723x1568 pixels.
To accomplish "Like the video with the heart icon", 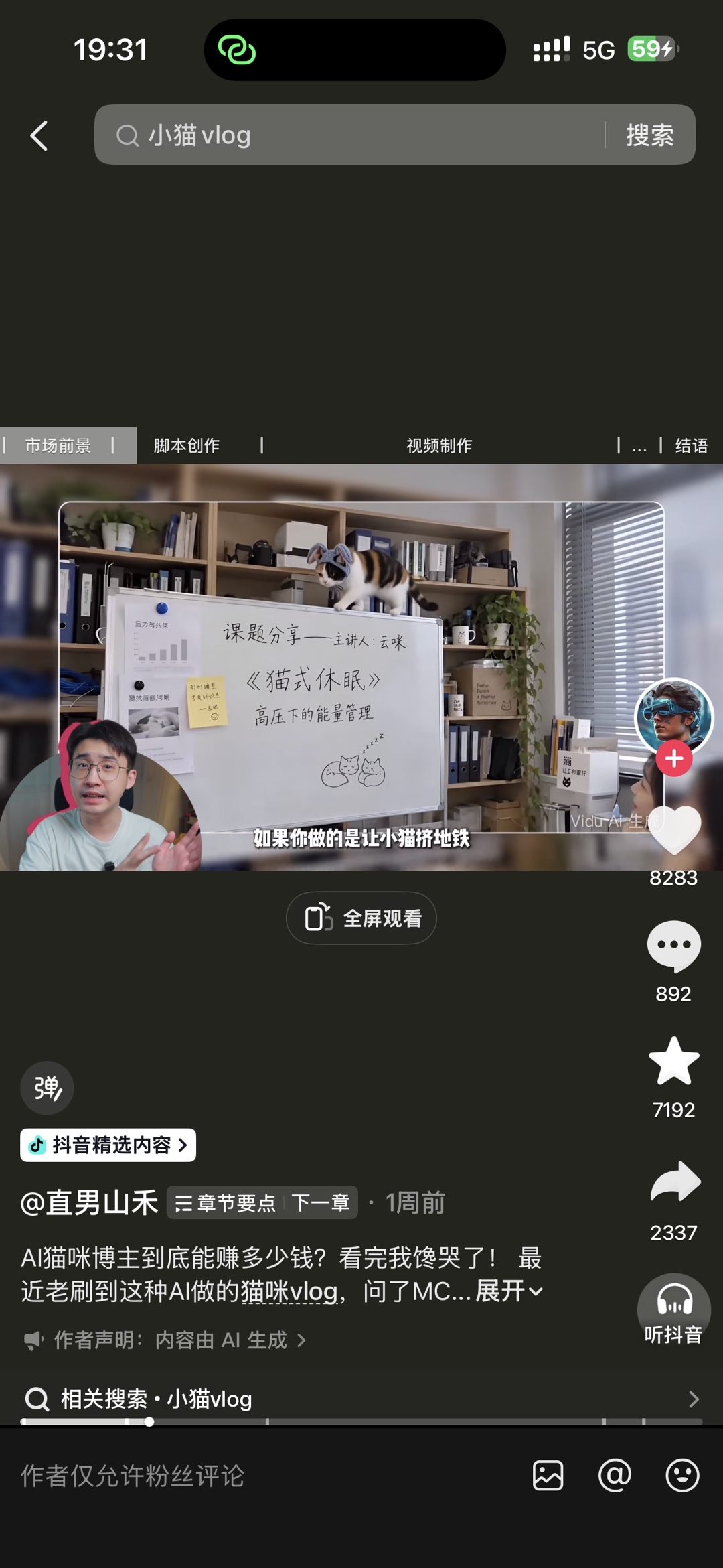I will pyautogui.click(x=674, y=830).
